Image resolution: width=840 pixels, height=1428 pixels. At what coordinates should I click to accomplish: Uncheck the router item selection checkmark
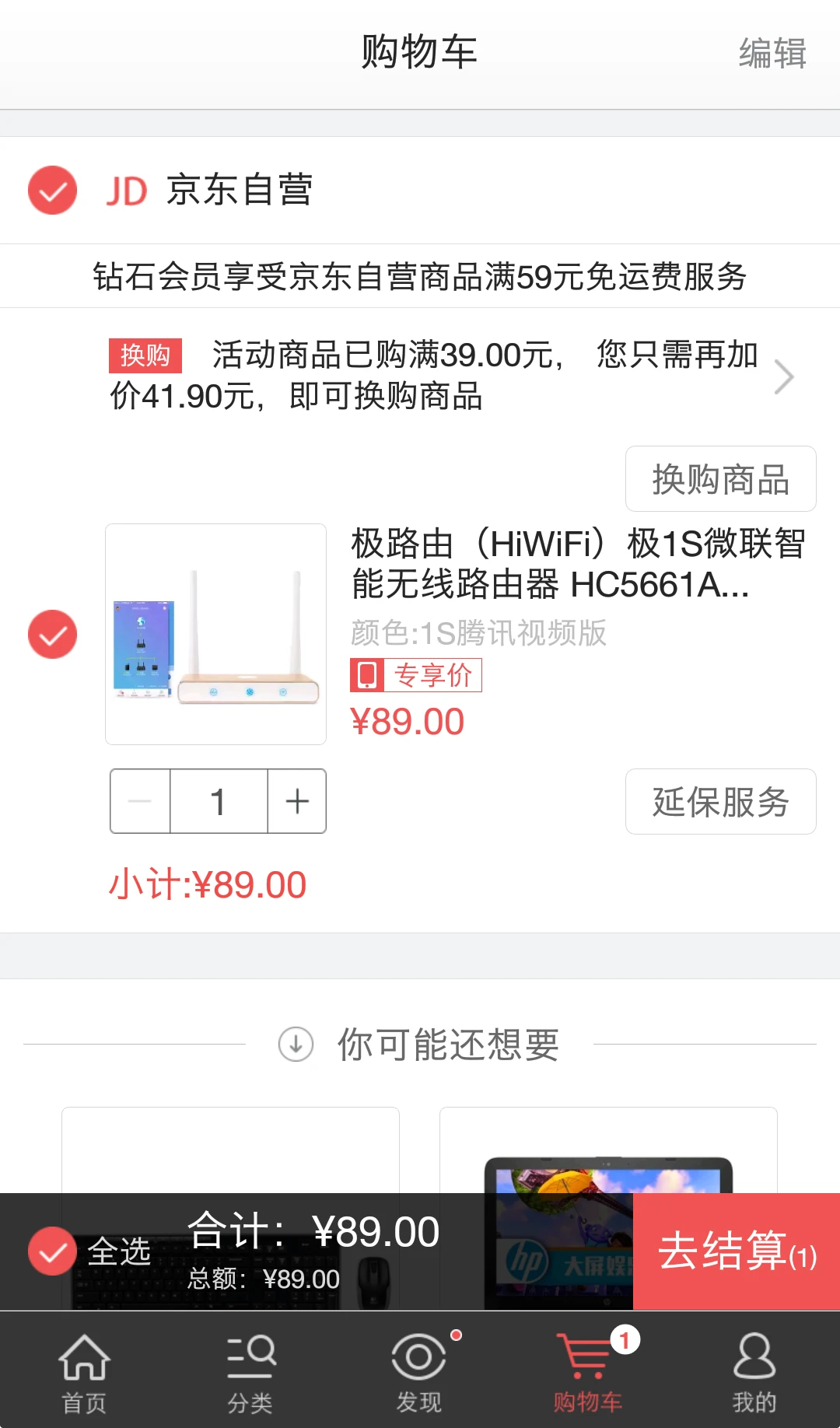click(51, 635)
